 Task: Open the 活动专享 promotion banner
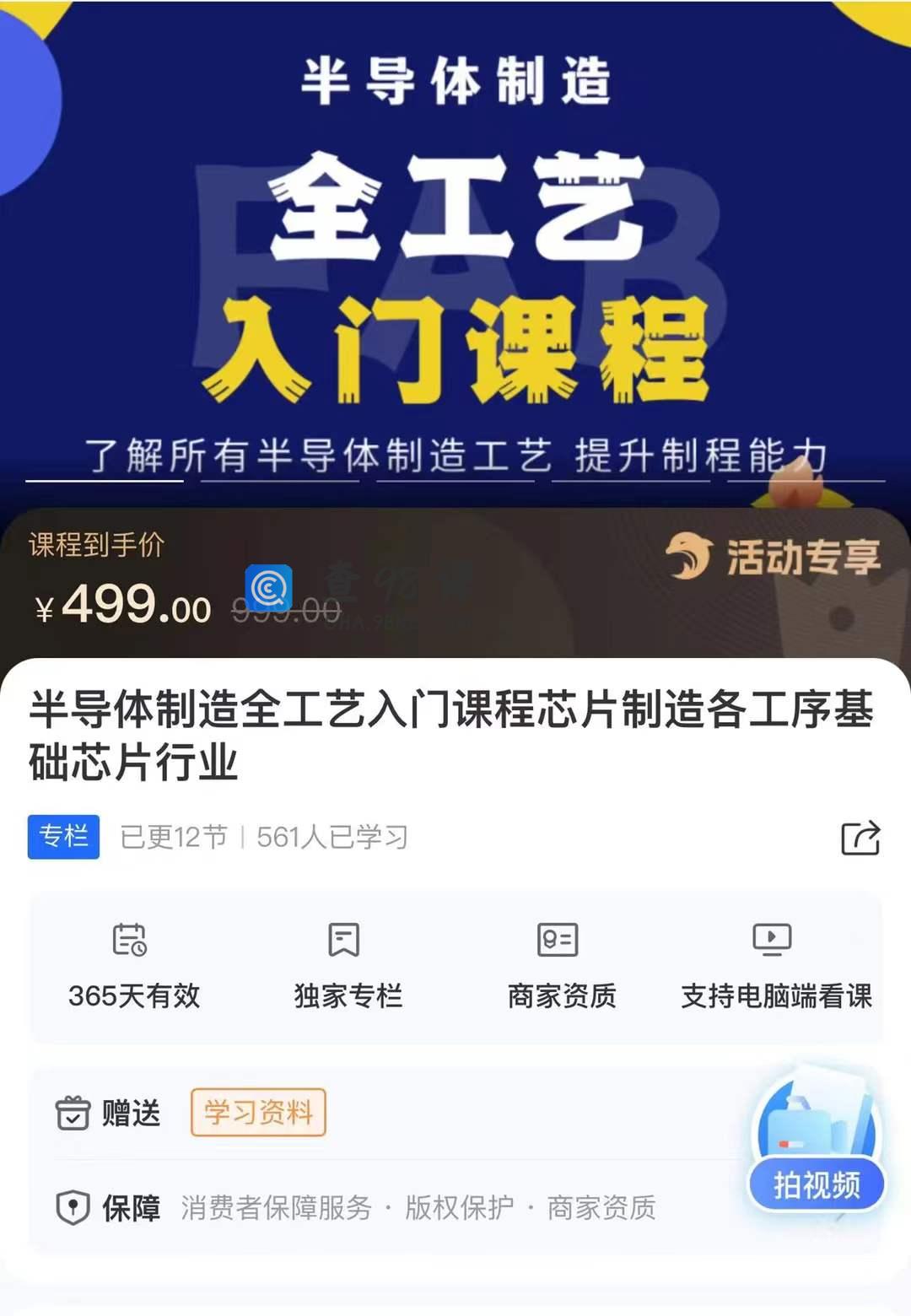(774, 557)
